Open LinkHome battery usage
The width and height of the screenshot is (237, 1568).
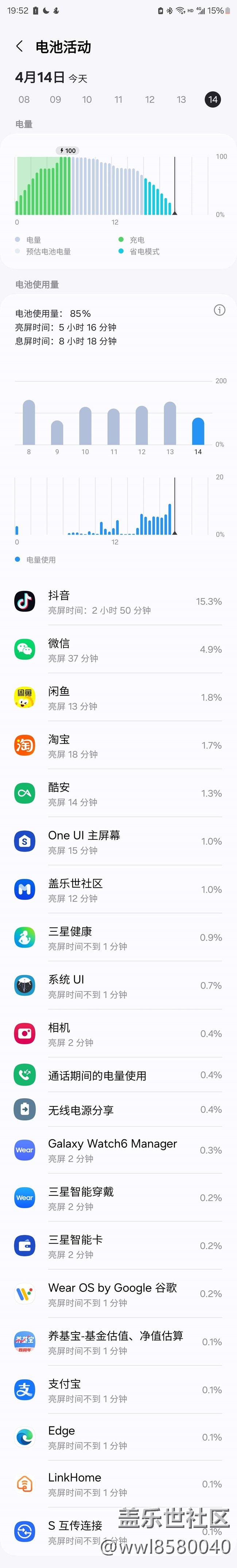click(x=118, y=1484)
